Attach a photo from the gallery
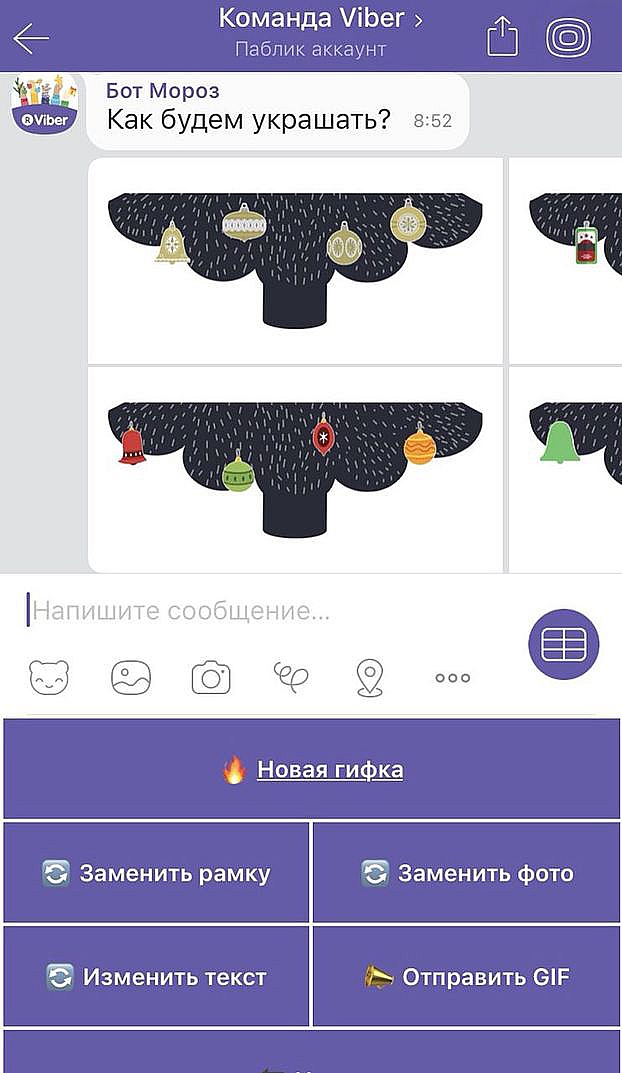 pyautogui.click(x=131, y=678)
